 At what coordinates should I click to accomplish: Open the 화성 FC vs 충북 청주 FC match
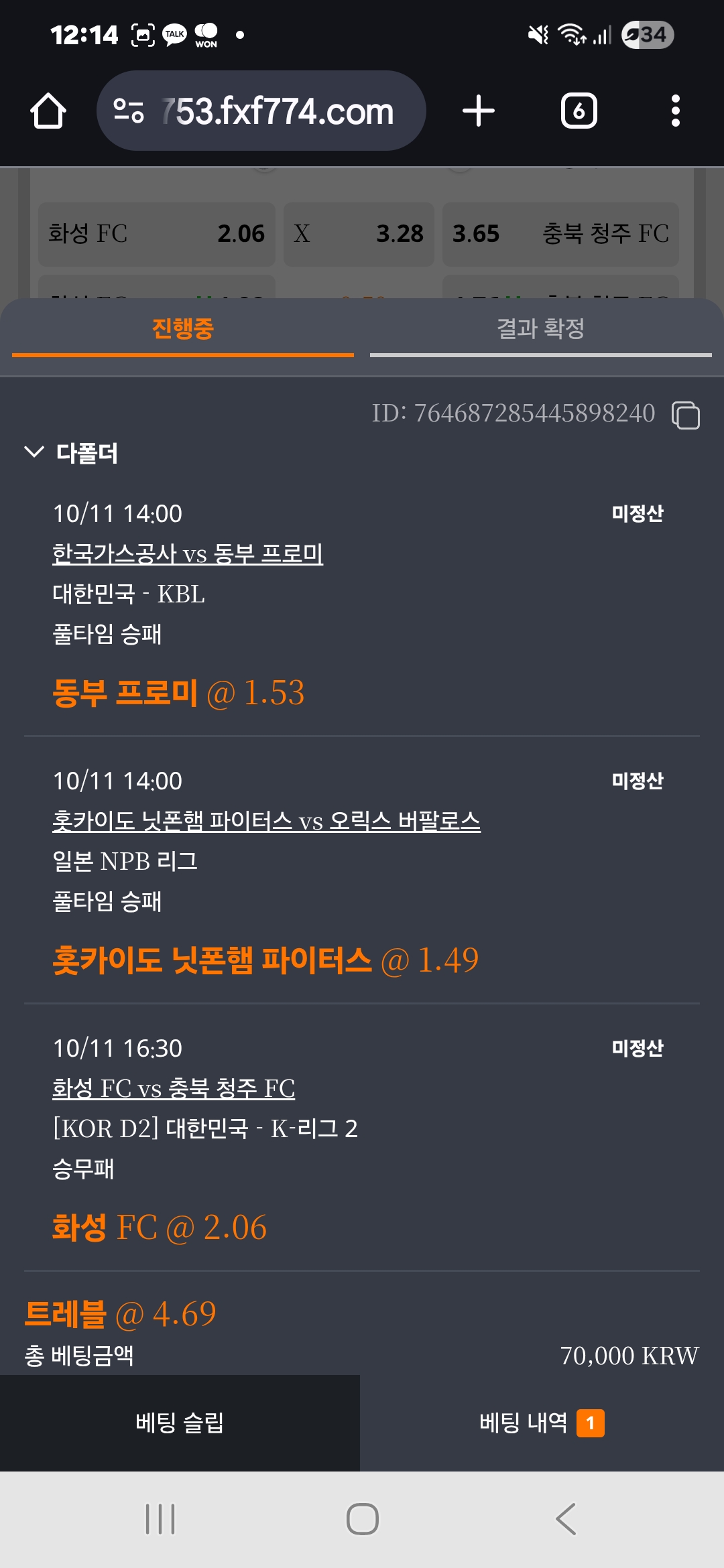[174, 1088]
